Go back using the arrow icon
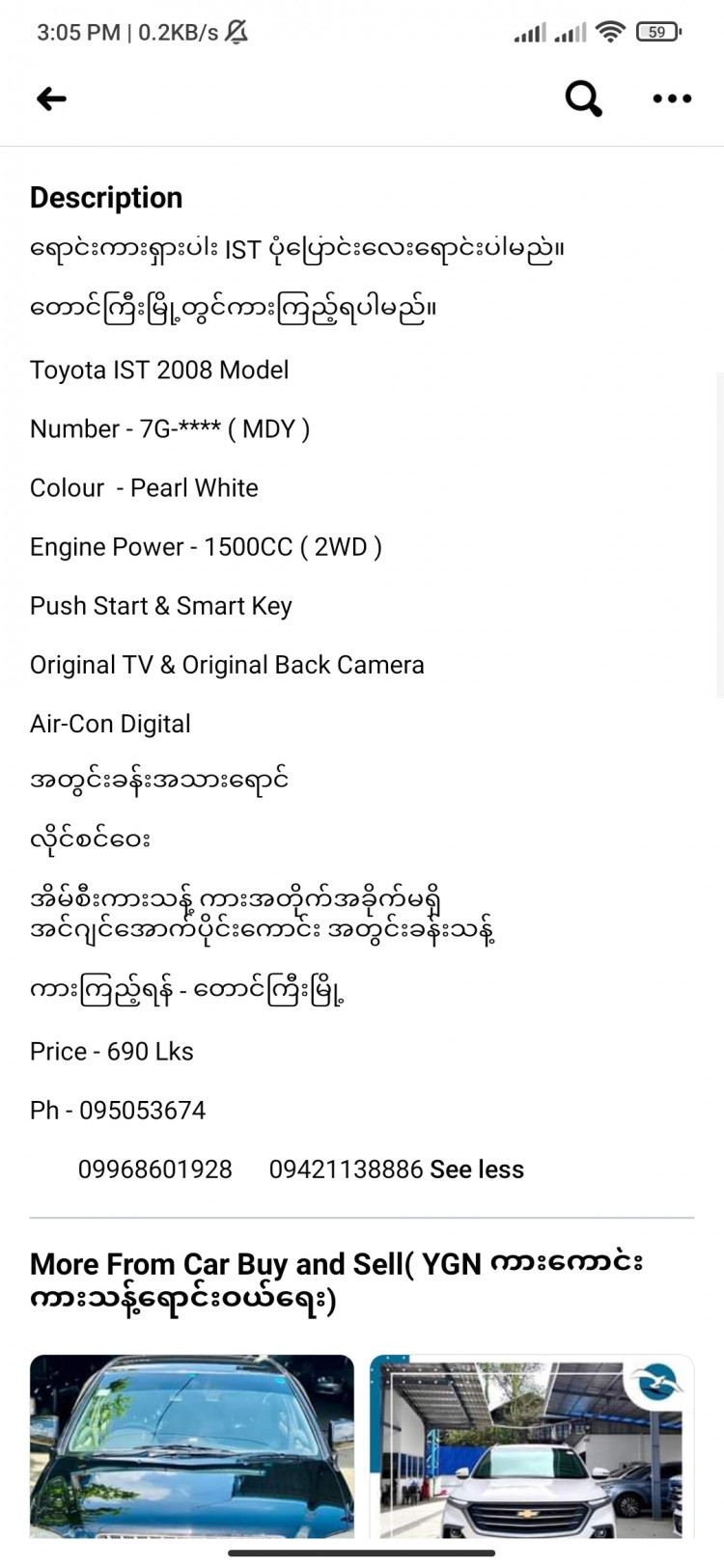Image resolution: width=724 pixels, height=1568 pixels. 51,98
